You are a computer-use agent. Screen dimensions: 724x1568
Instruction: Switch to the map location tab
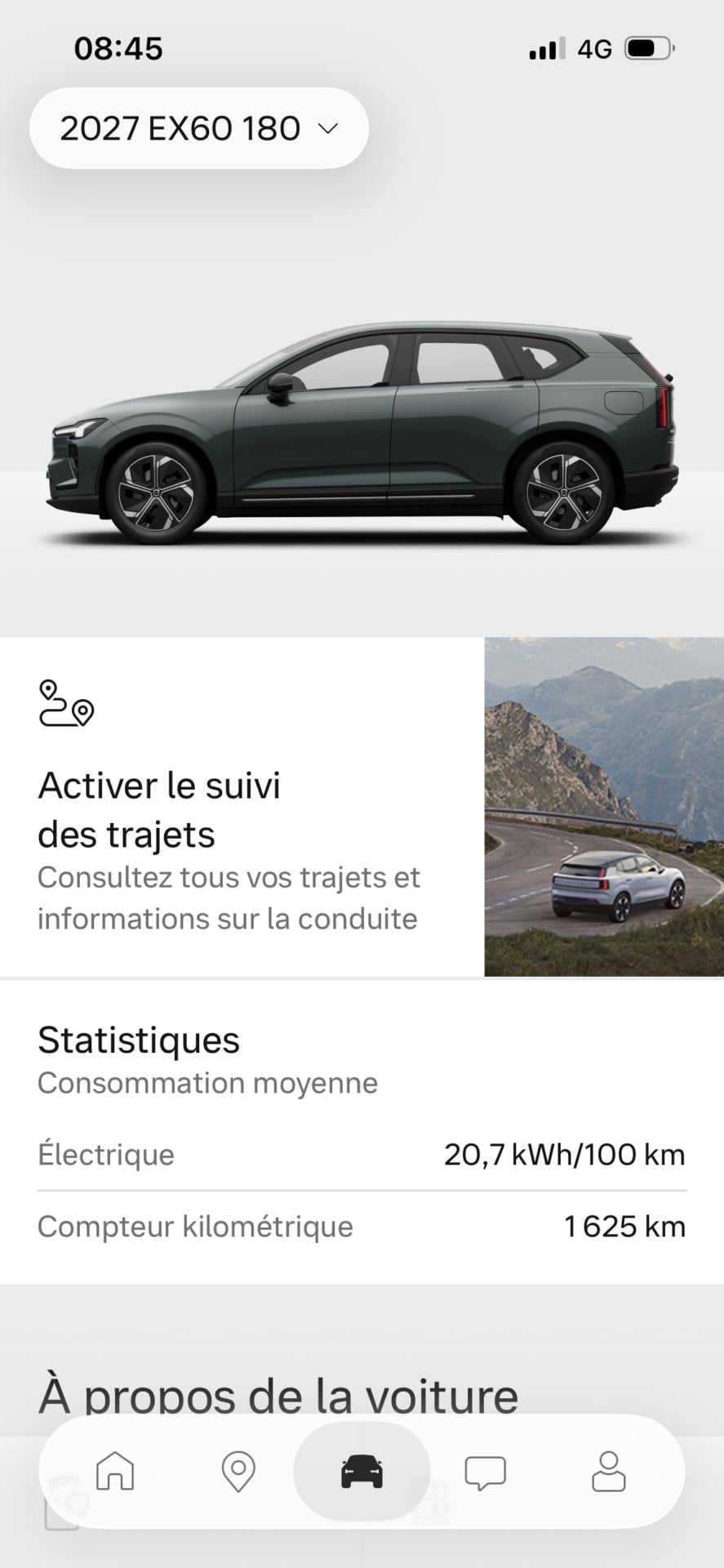[238, 1472]
